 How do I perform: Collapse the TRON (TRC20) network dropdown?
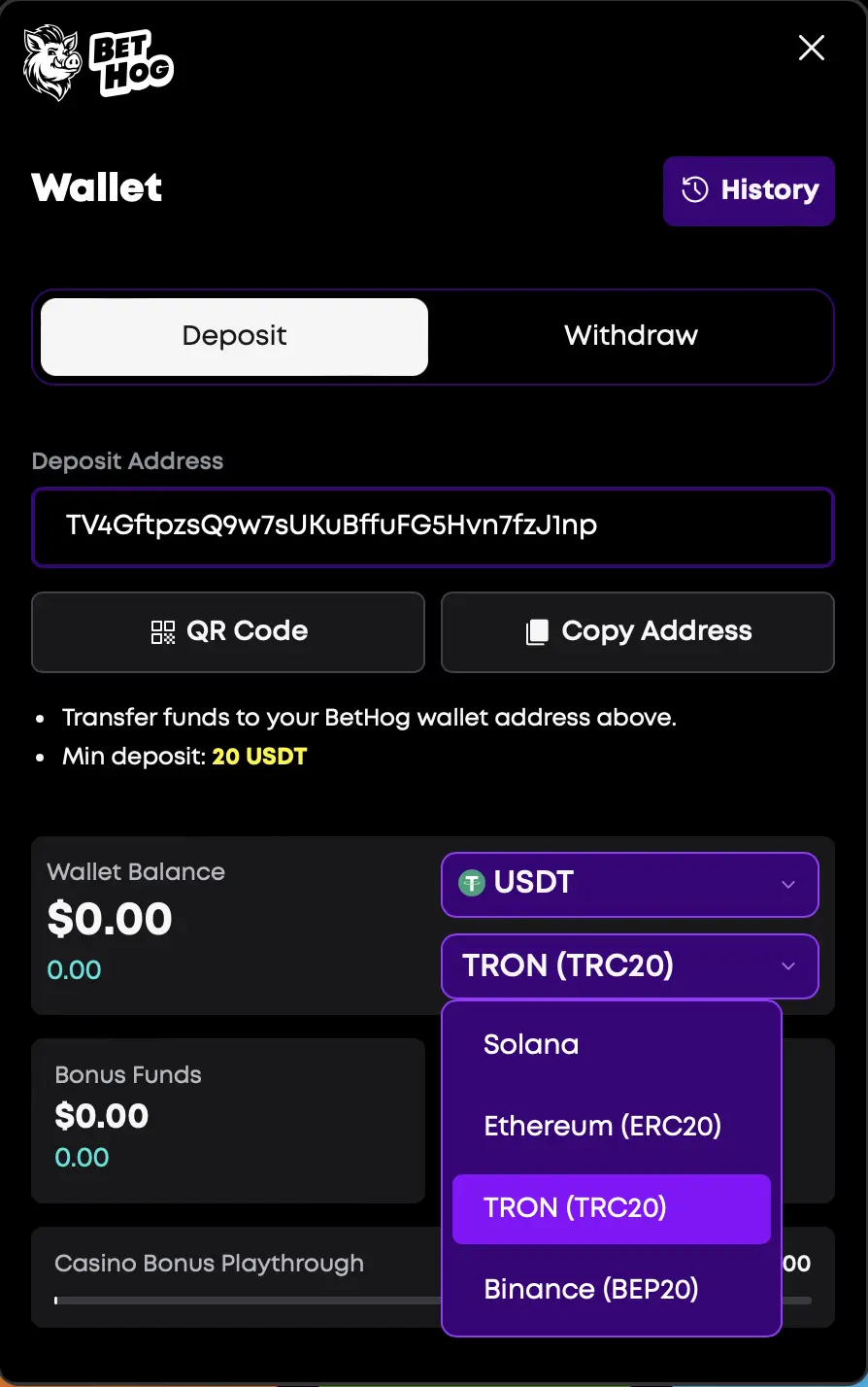pyautogui.click(x=629, y=965)
